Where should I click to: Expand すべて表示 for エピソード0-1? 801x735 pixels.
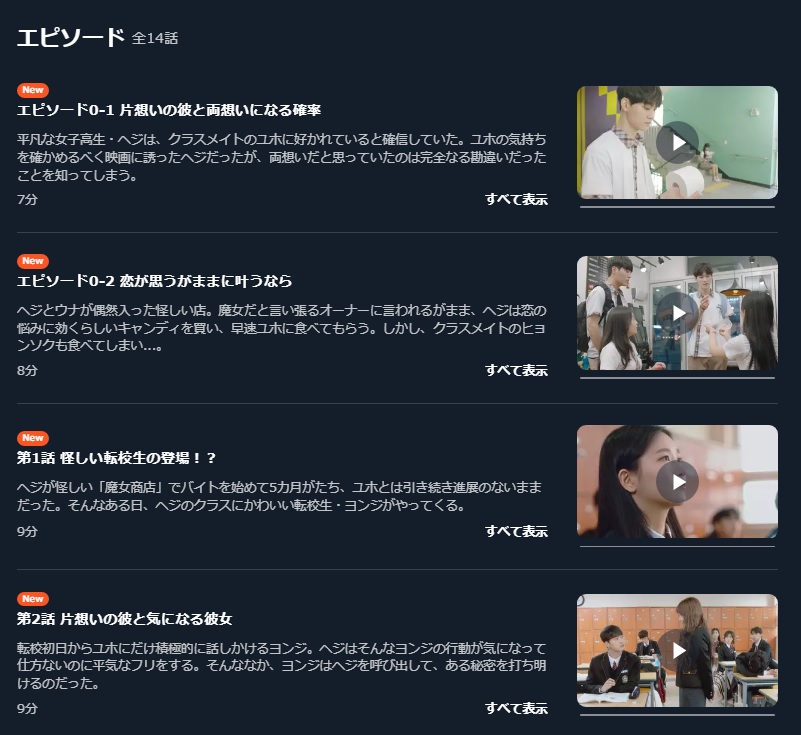pyautogui.click(x=516, y=199)
